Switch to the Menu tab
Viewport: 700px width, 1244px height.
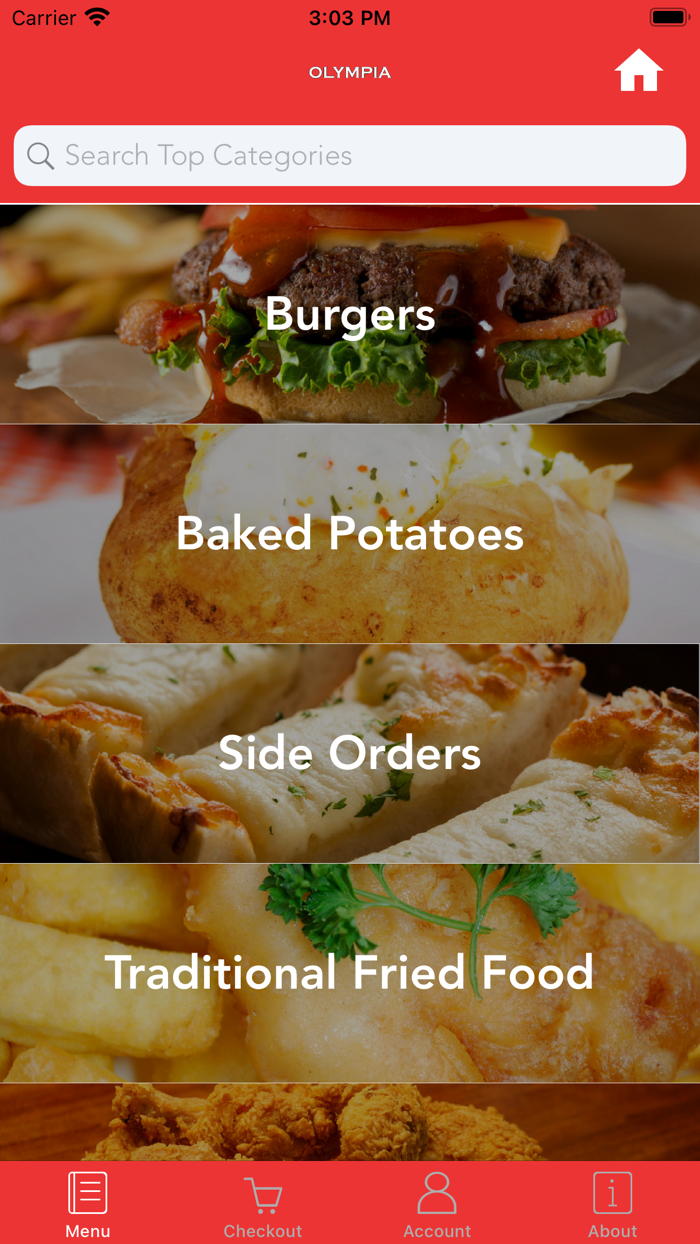coord(88,1205)
